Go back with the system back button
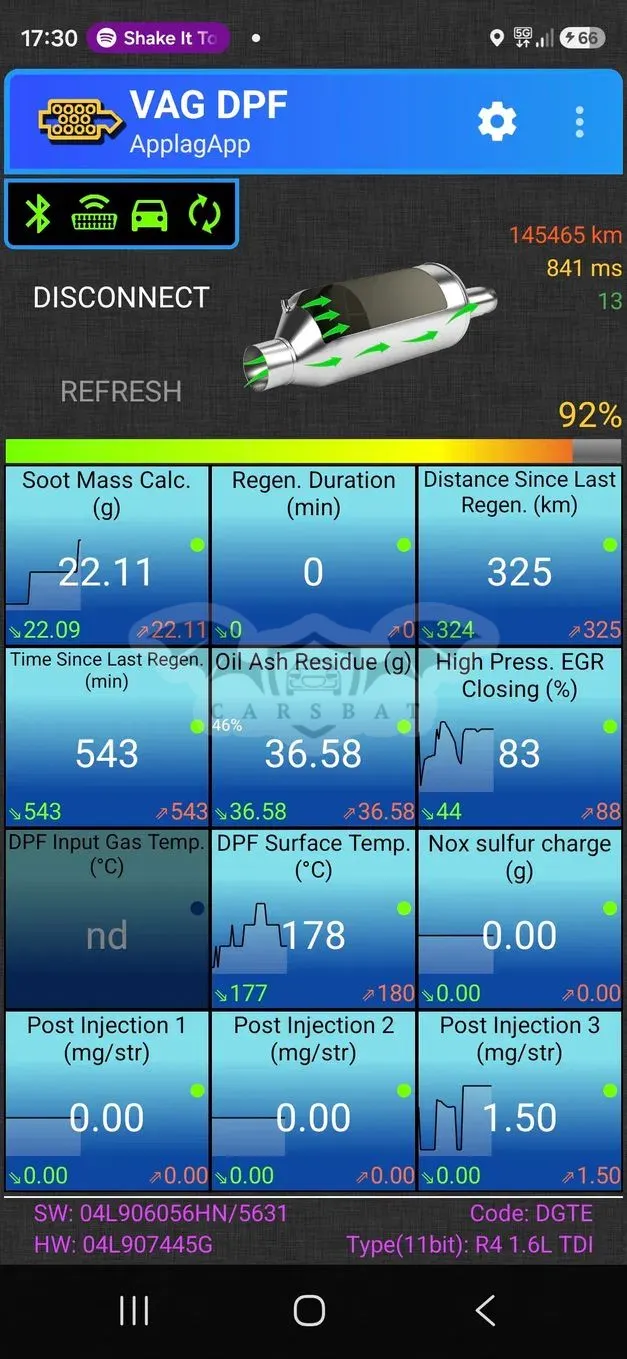The width and height of the screenshot is (627, 1359). point(485,1310)
